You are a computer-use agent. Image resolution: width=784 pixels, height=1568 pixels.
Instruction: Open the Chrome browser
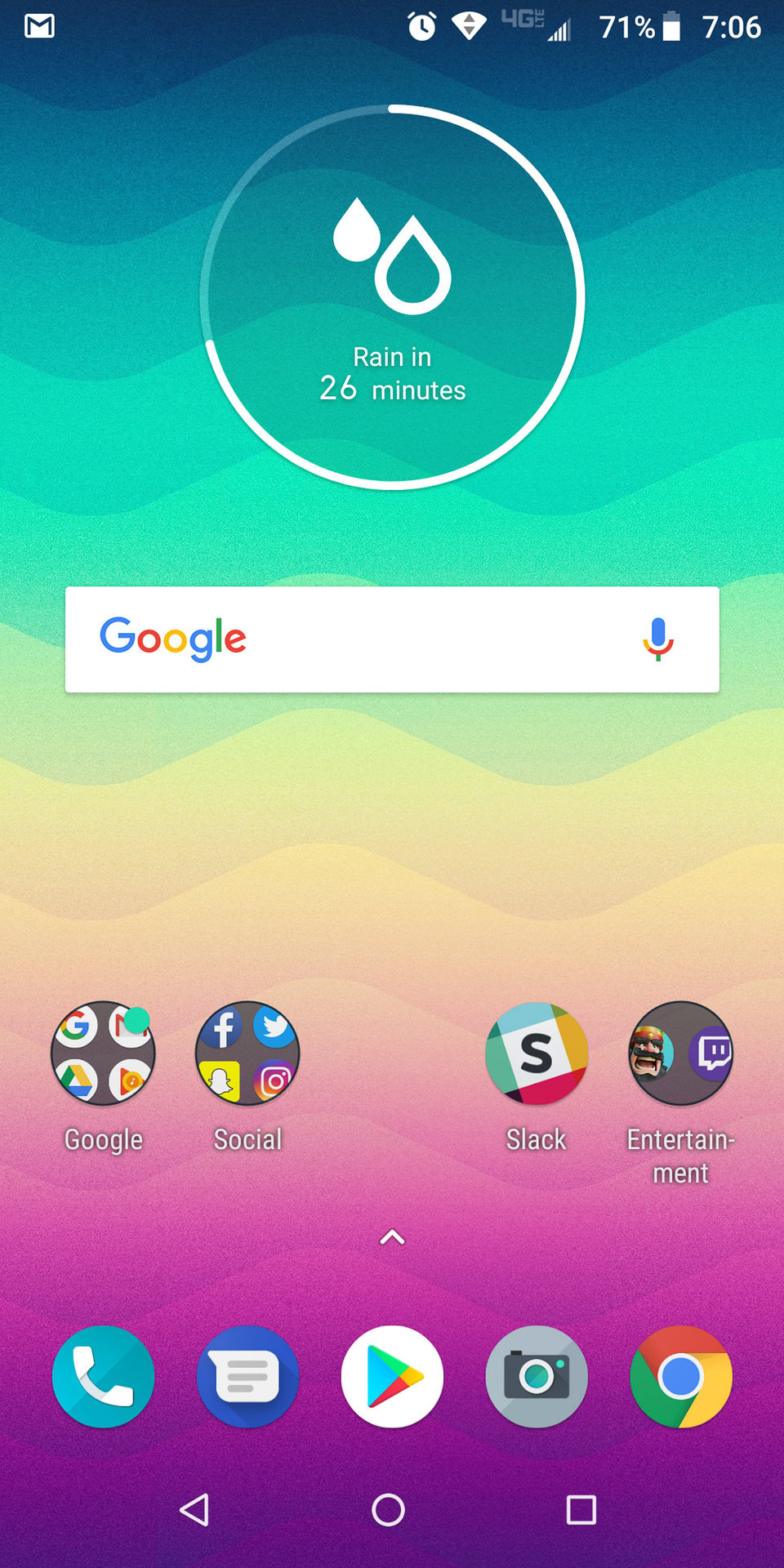[680, 1377]
